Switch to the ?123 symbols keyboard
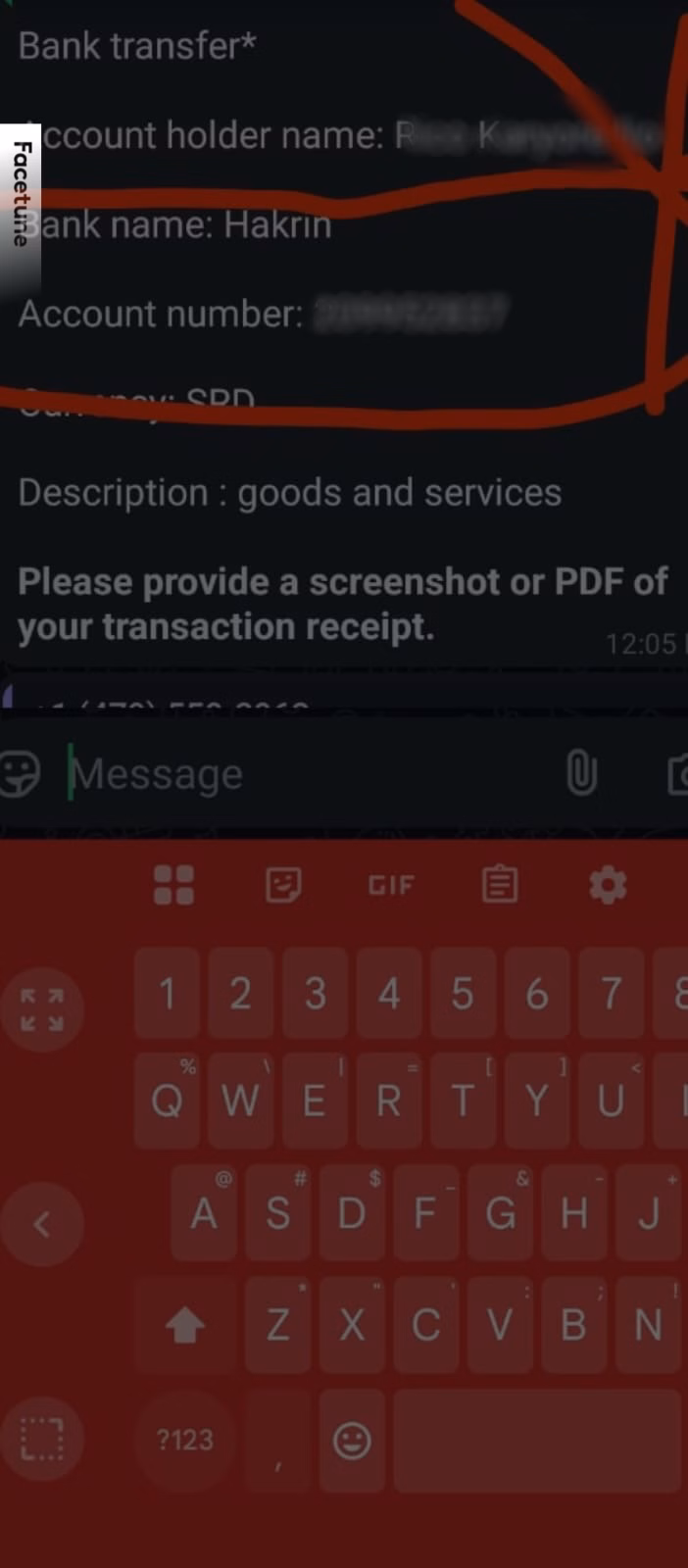Image resolution: width=688 pixels, height=1568 pixels. (184, 1440)
